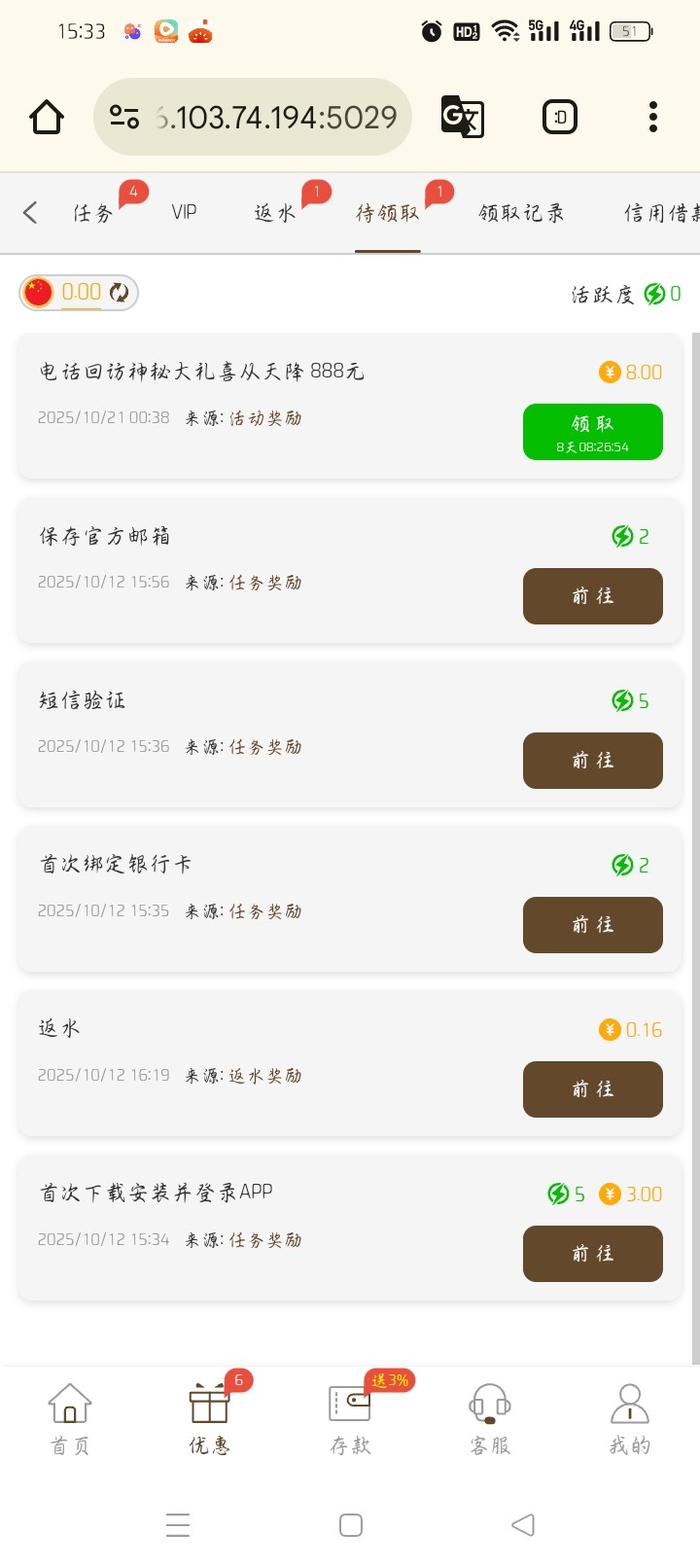Switch to the 返水 tab
The image size is (700, 1568).
(x=274, y=213)
